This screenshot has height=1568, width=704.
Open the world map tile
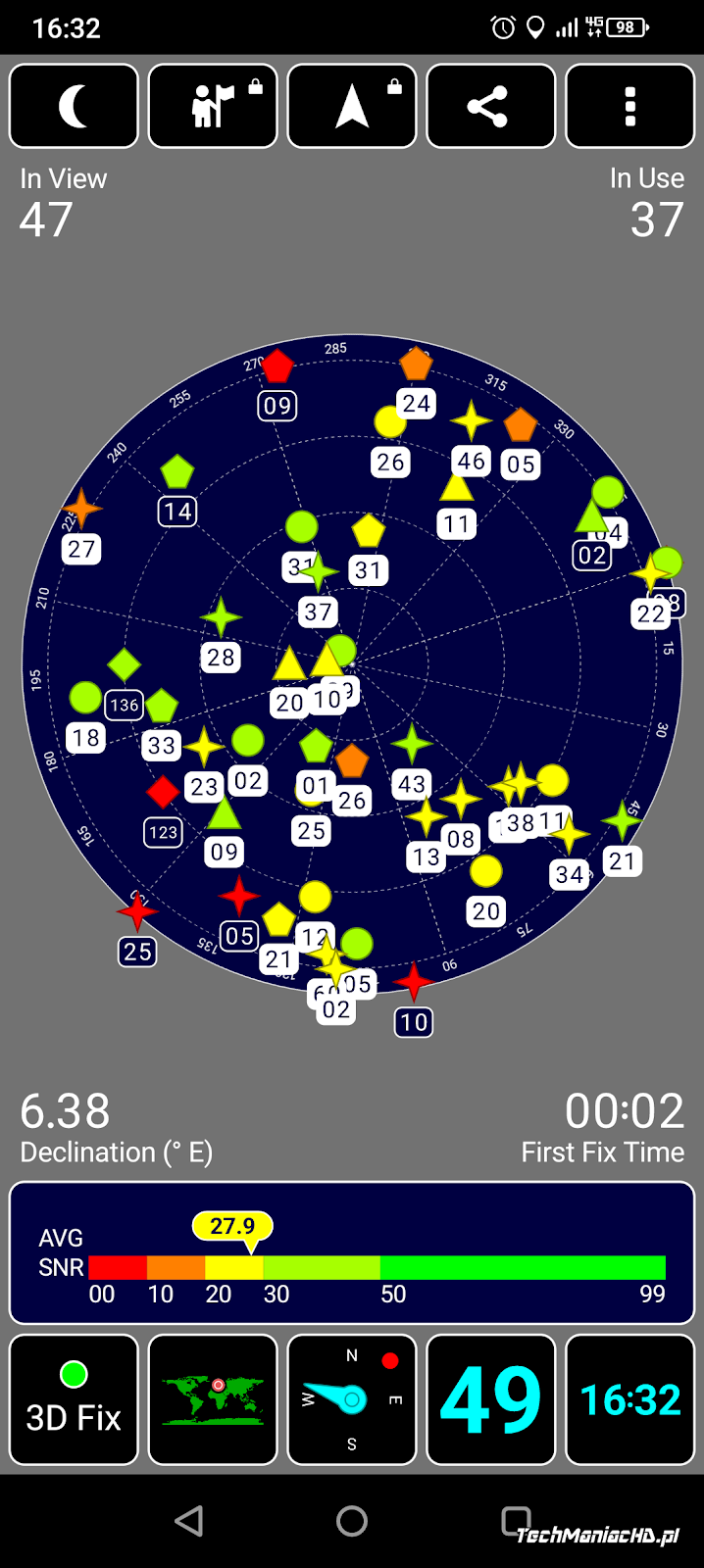[213, 1399]
